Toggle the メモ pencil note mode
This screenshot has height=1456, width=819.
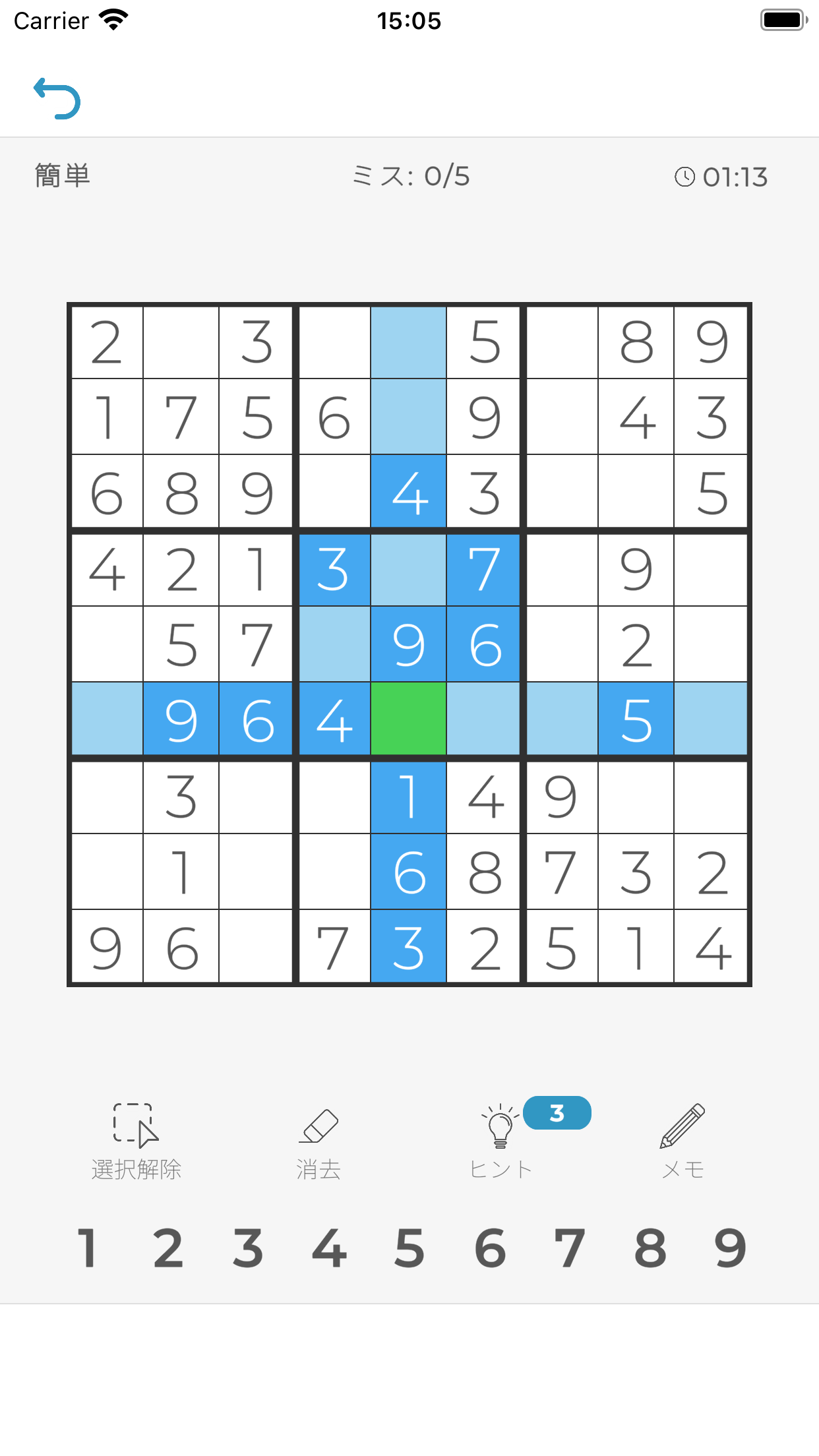coord(683,1141)
